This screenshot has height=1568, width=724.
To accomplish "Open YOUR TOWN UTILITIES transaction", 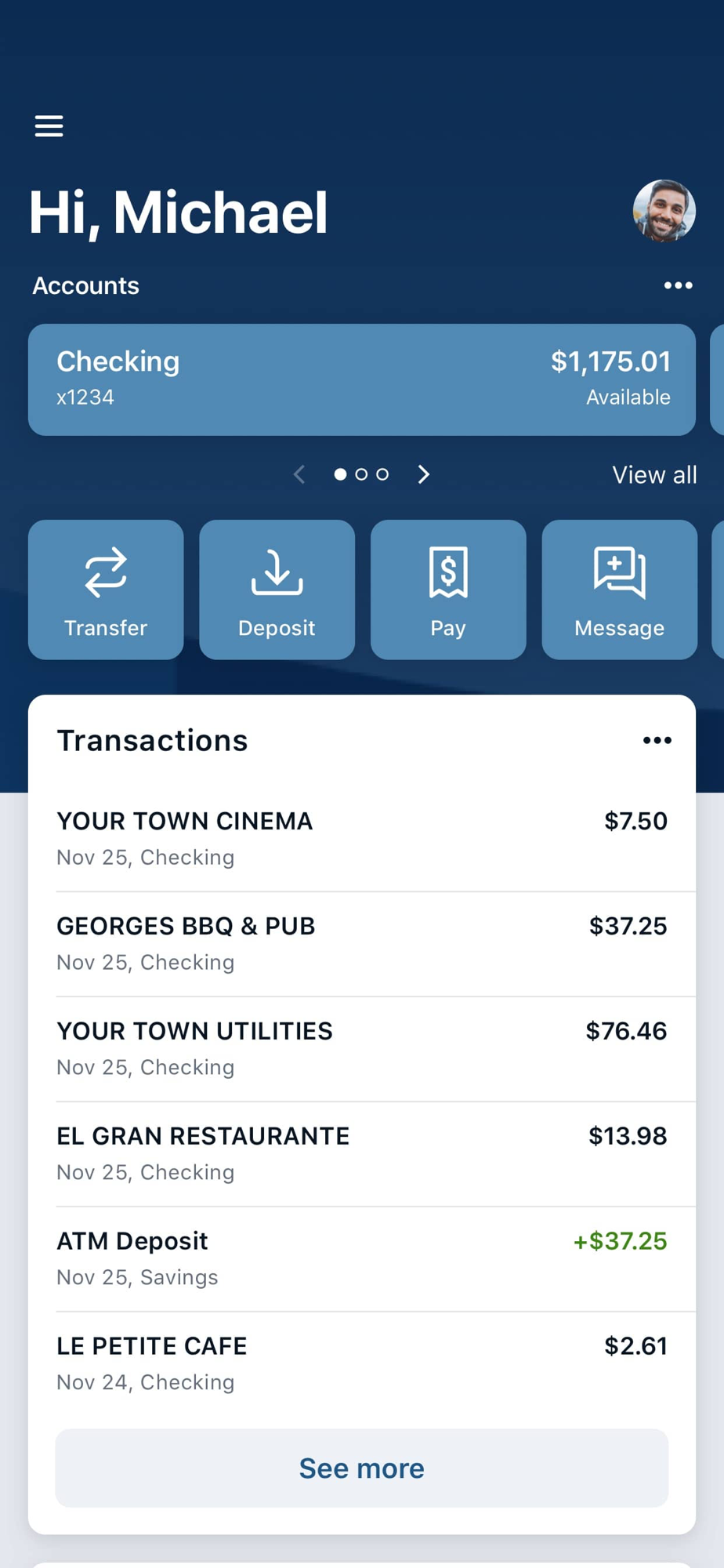I will pyautogui.click(x=362, y=1049).
